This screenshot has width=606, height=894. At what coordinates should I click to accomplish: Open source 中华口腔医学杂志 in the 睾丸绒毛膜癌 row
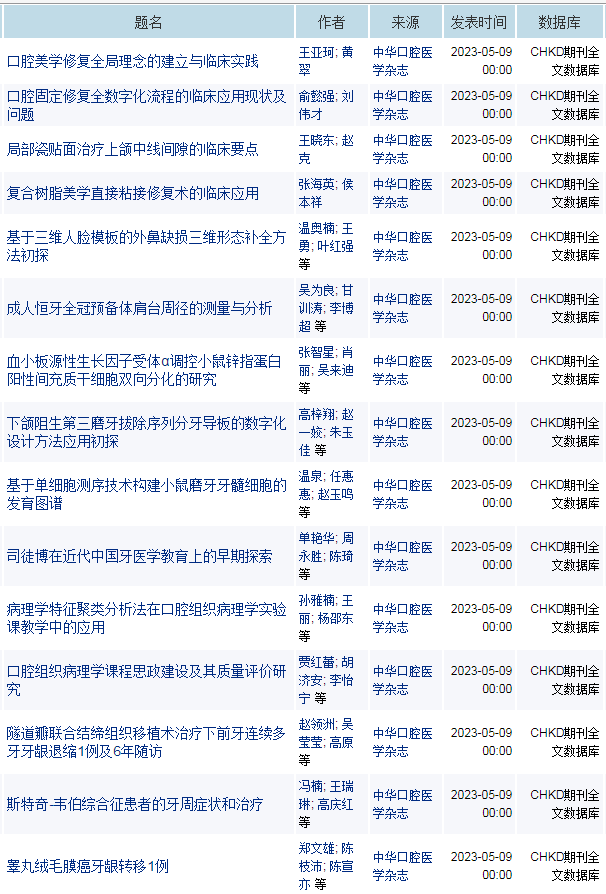[x=402, y=866]
